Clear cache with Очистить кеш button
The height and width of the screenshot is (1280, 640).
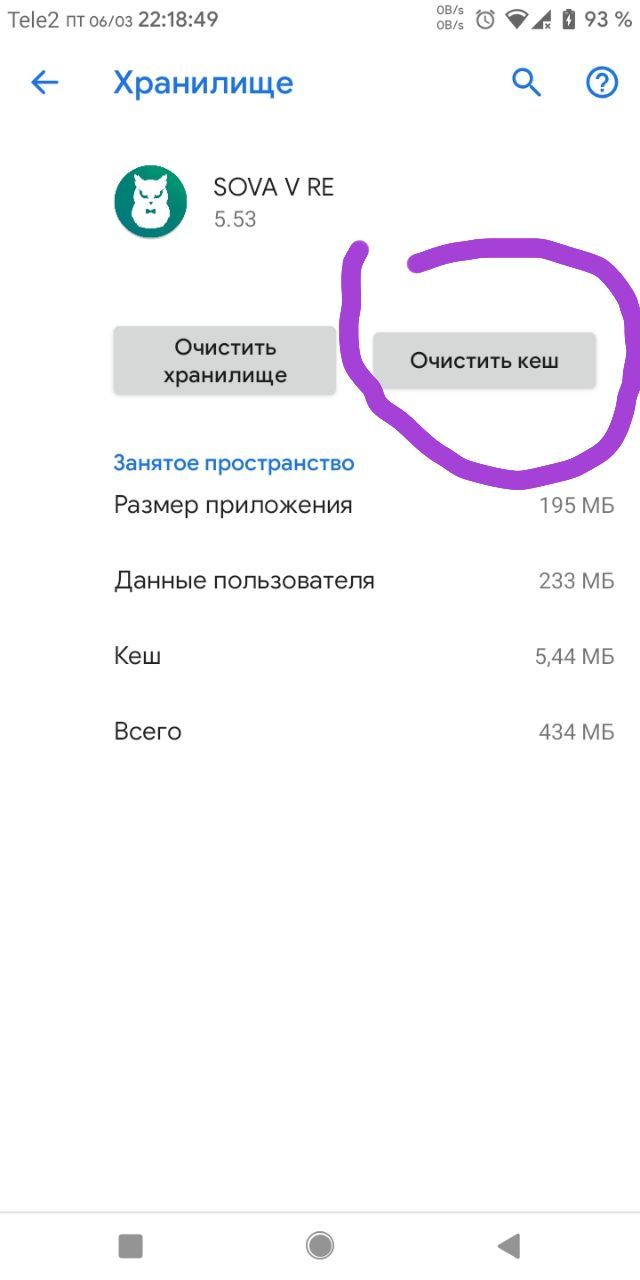coord(484,361)
